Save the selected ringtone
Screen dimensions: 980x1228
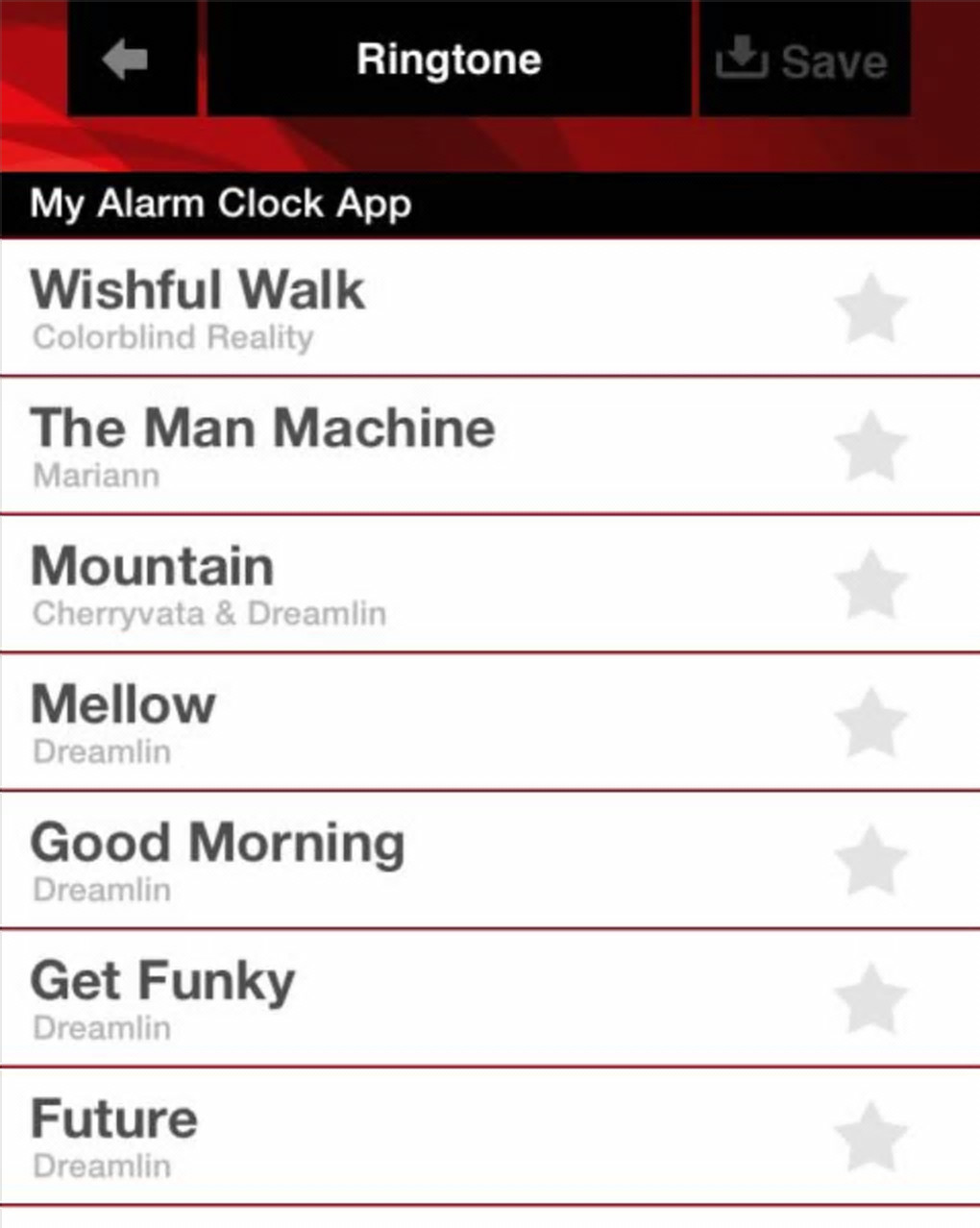pos(802,61)
